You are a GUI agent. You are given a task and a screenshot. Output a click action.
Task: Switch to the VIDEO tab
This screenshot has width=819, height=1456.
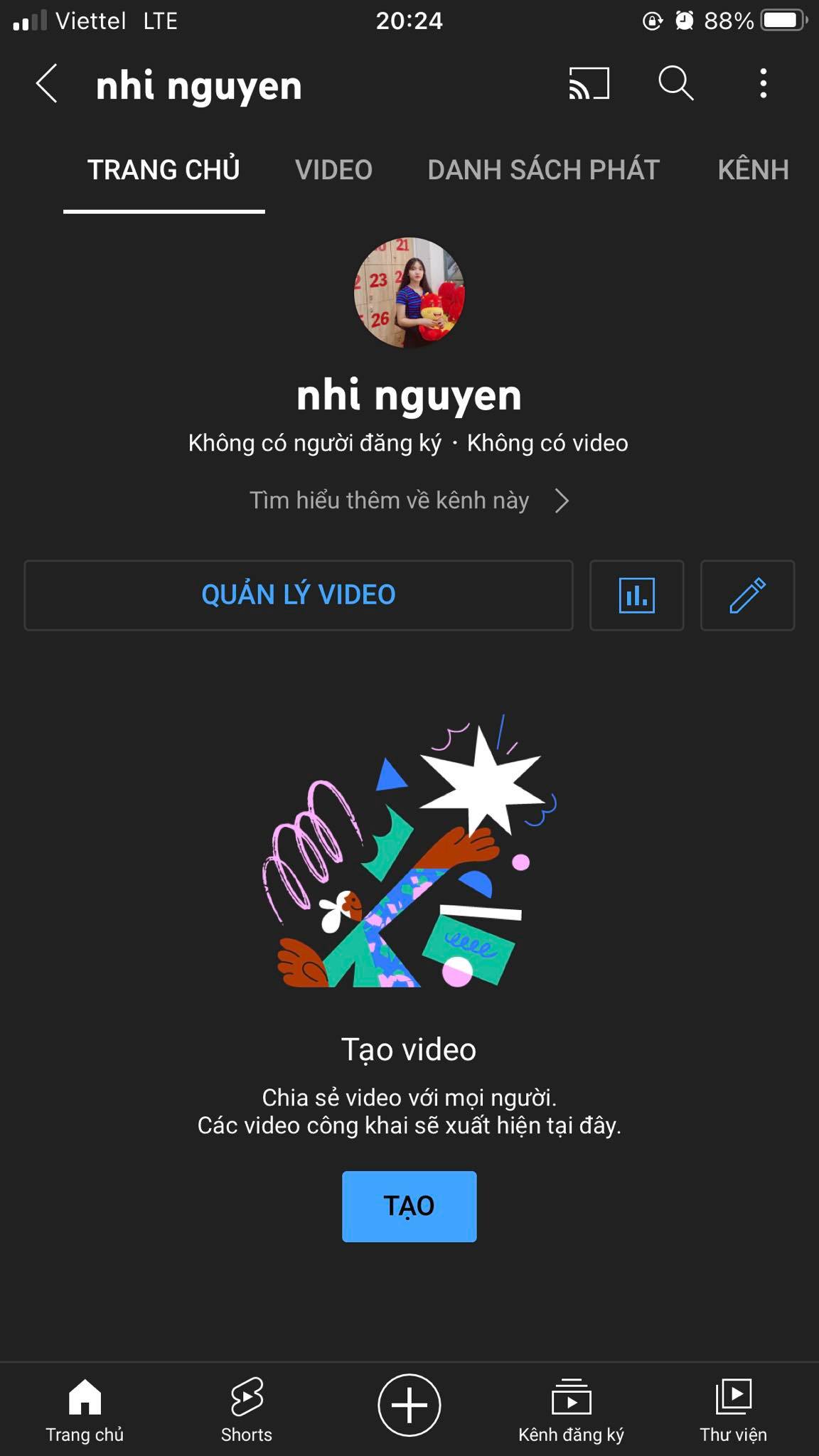tap(333, 170)
